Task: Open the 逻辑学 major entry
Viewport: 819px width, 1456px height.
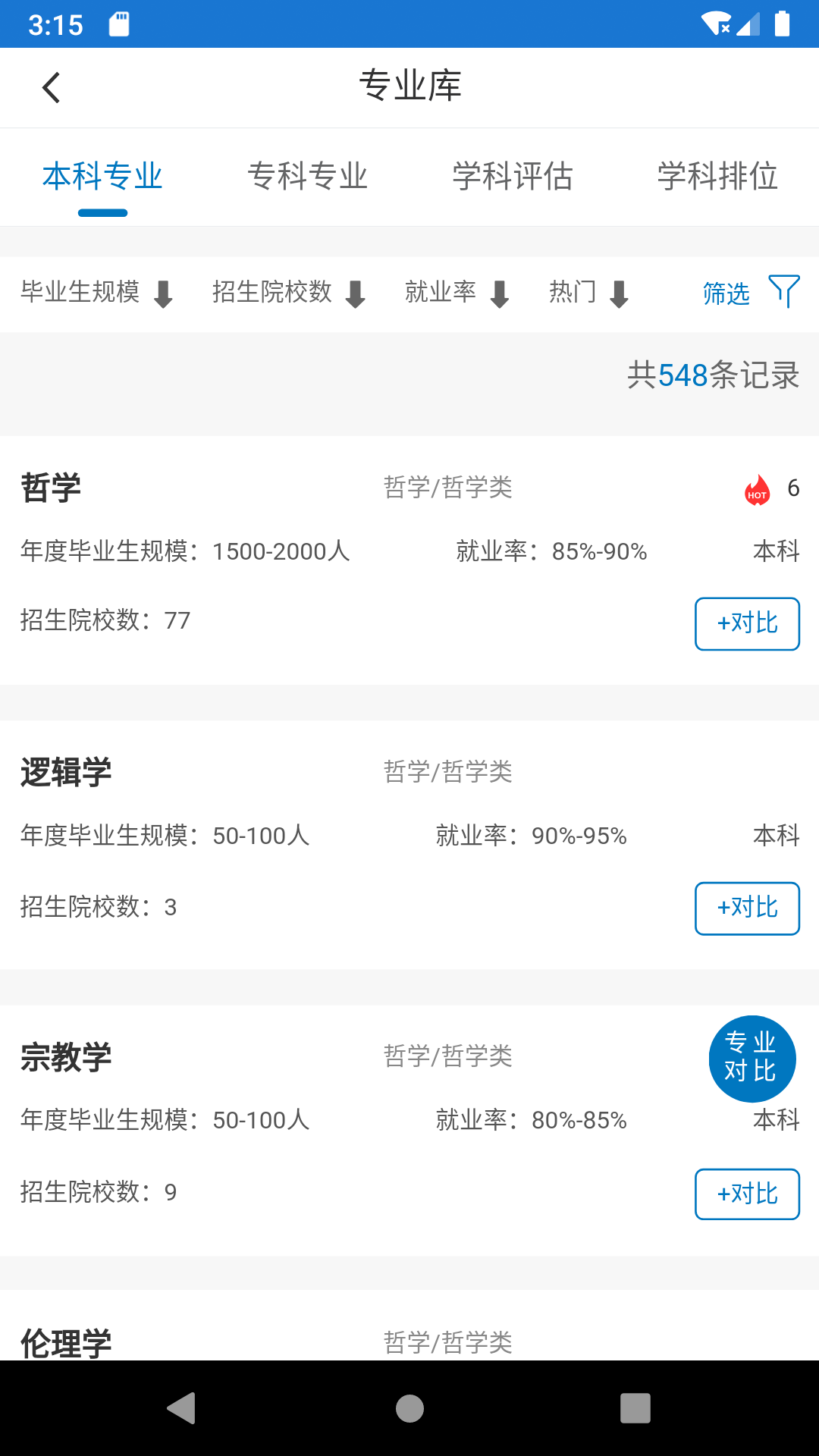Action: point(66,773)
